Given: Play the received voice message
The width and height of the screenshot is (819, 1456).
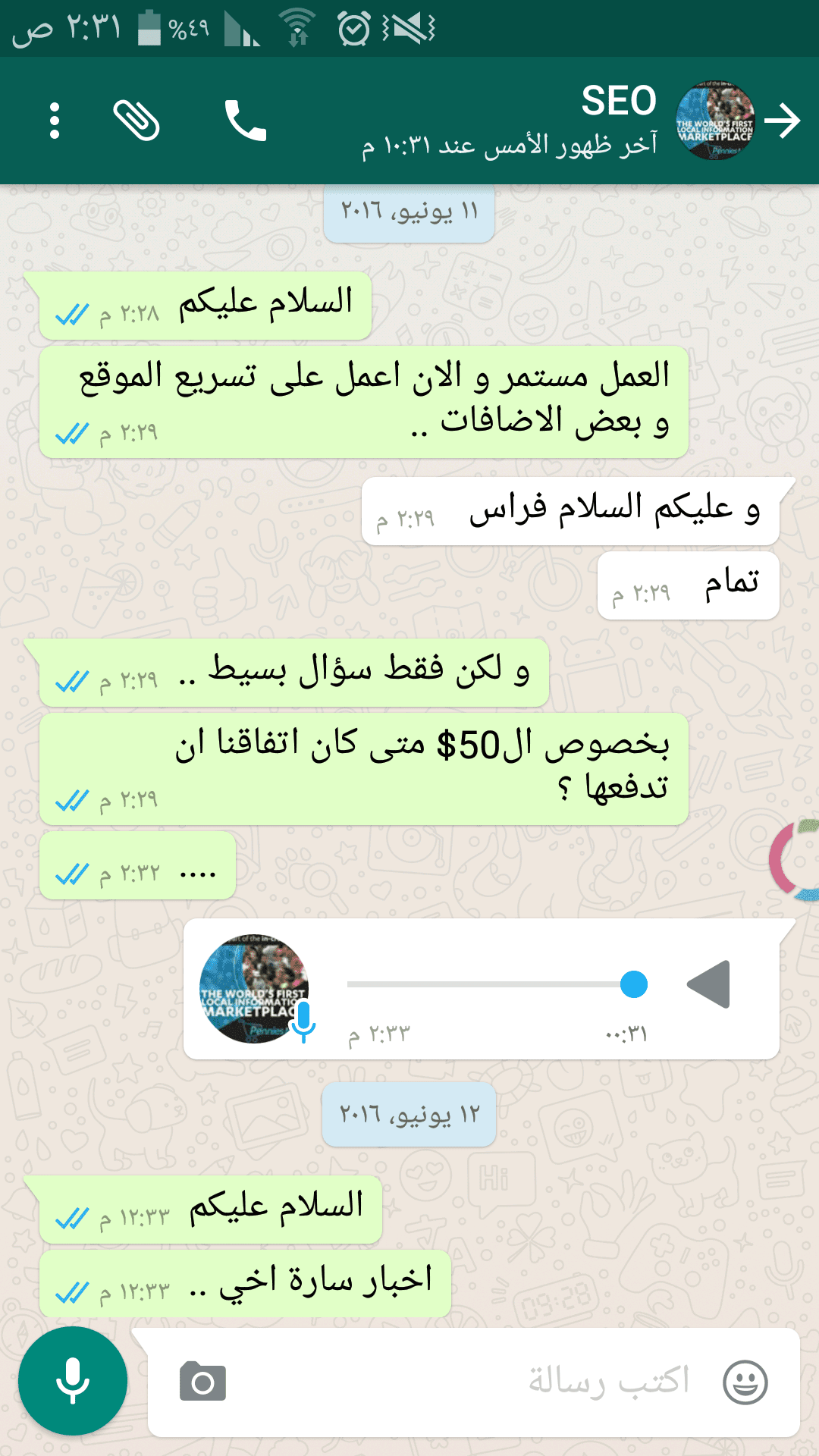Looking at the screenshot, I should [709, 984].
